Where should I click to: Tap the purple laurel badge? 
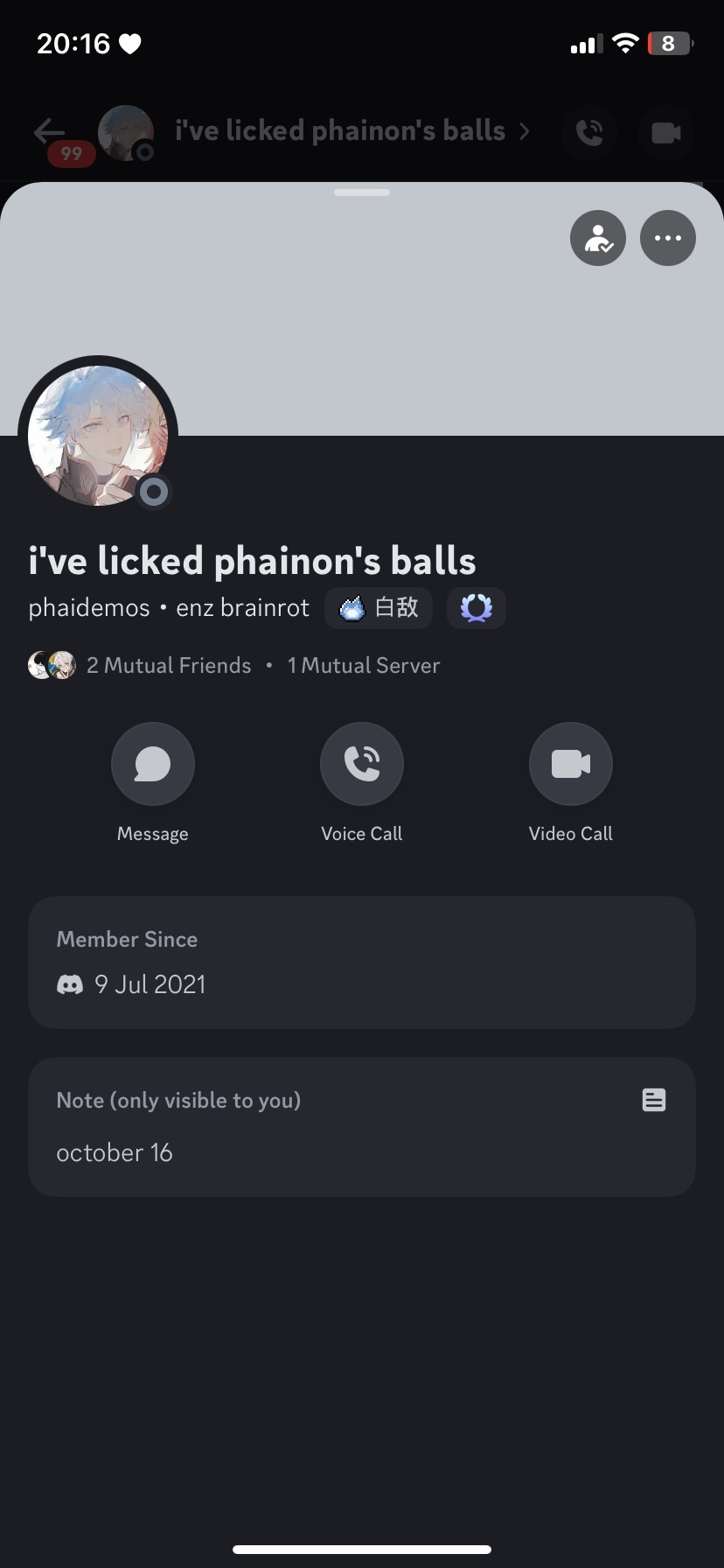pyautogui.click(x=477, y=608)
